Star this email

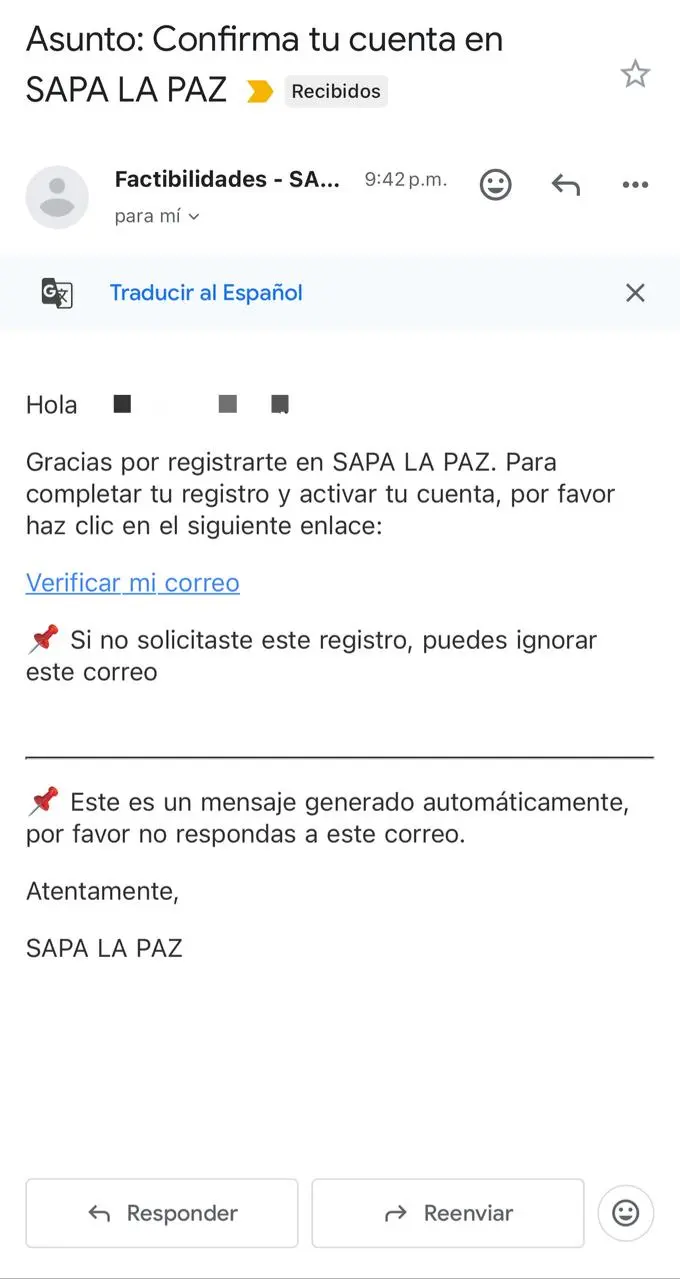tap(635, 74)
